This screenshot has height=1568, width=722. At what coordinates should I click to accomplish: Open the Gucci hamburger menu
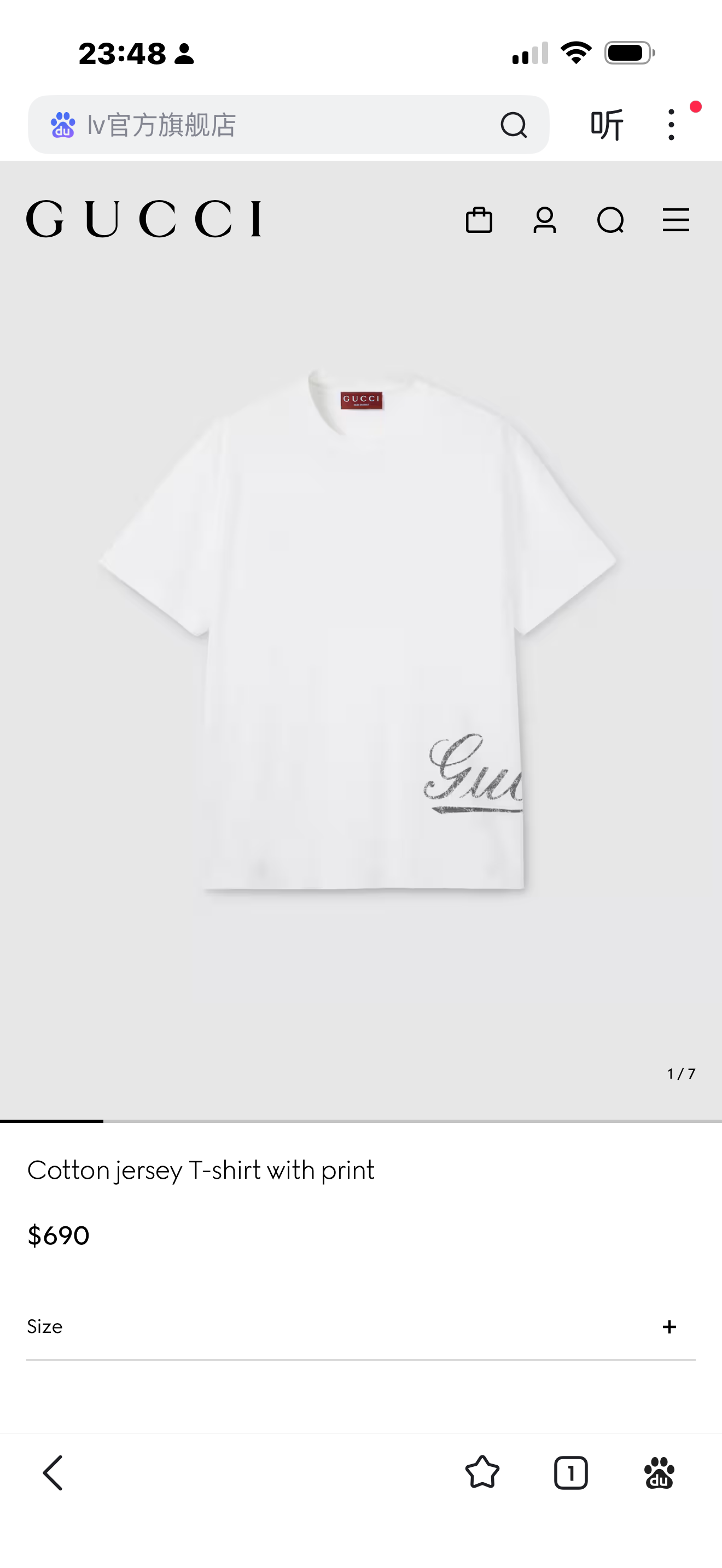click(x=676, y=220)
